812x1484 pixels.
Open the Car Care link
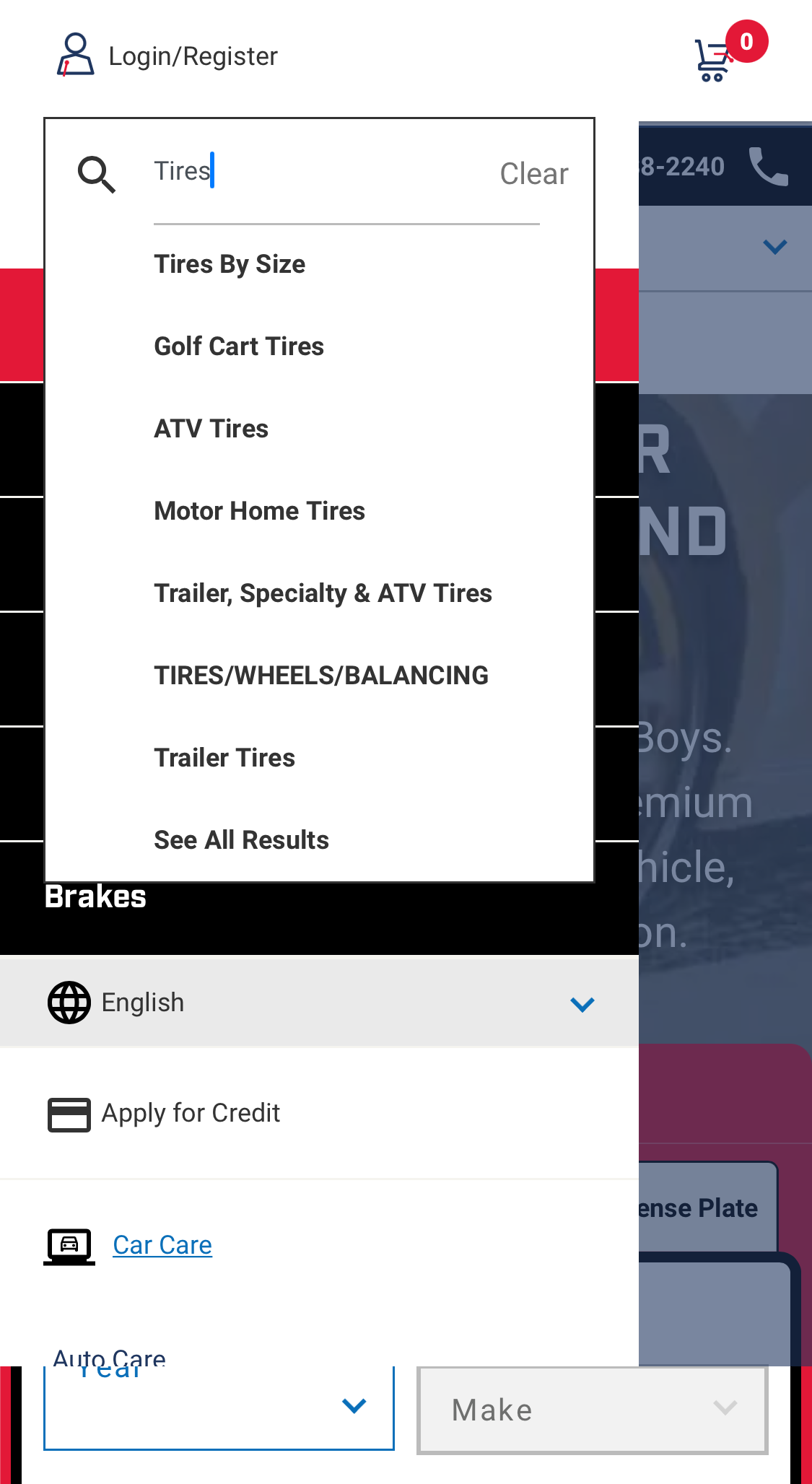(162, 1244)
